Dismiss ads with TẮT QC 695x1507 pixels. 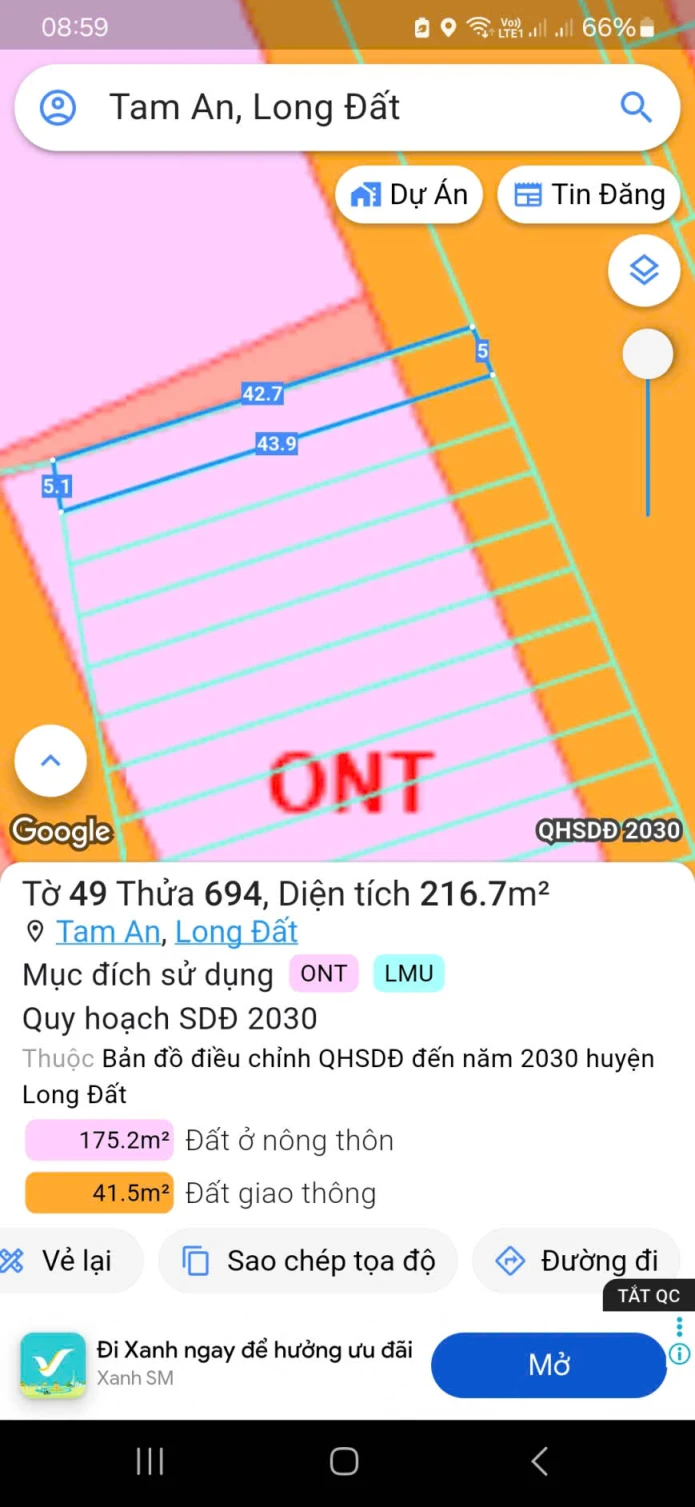(x=648, y=1296)
